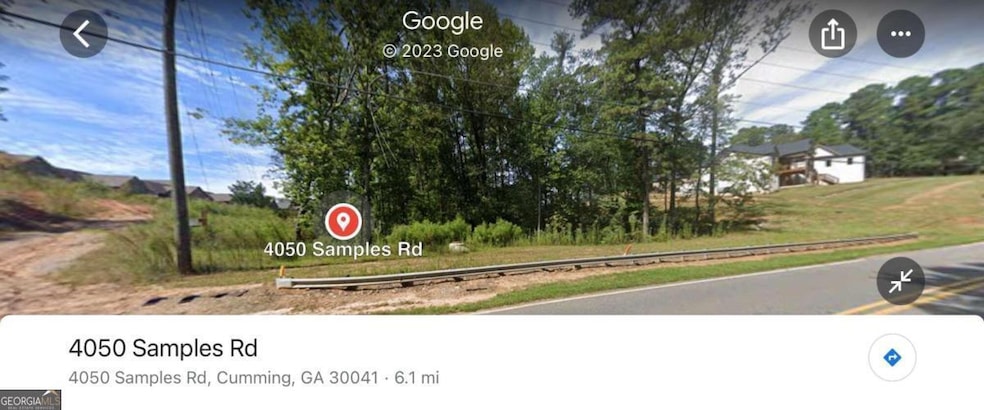
Task: Open the three-dot overflow menu
Action: pos(900,35)
